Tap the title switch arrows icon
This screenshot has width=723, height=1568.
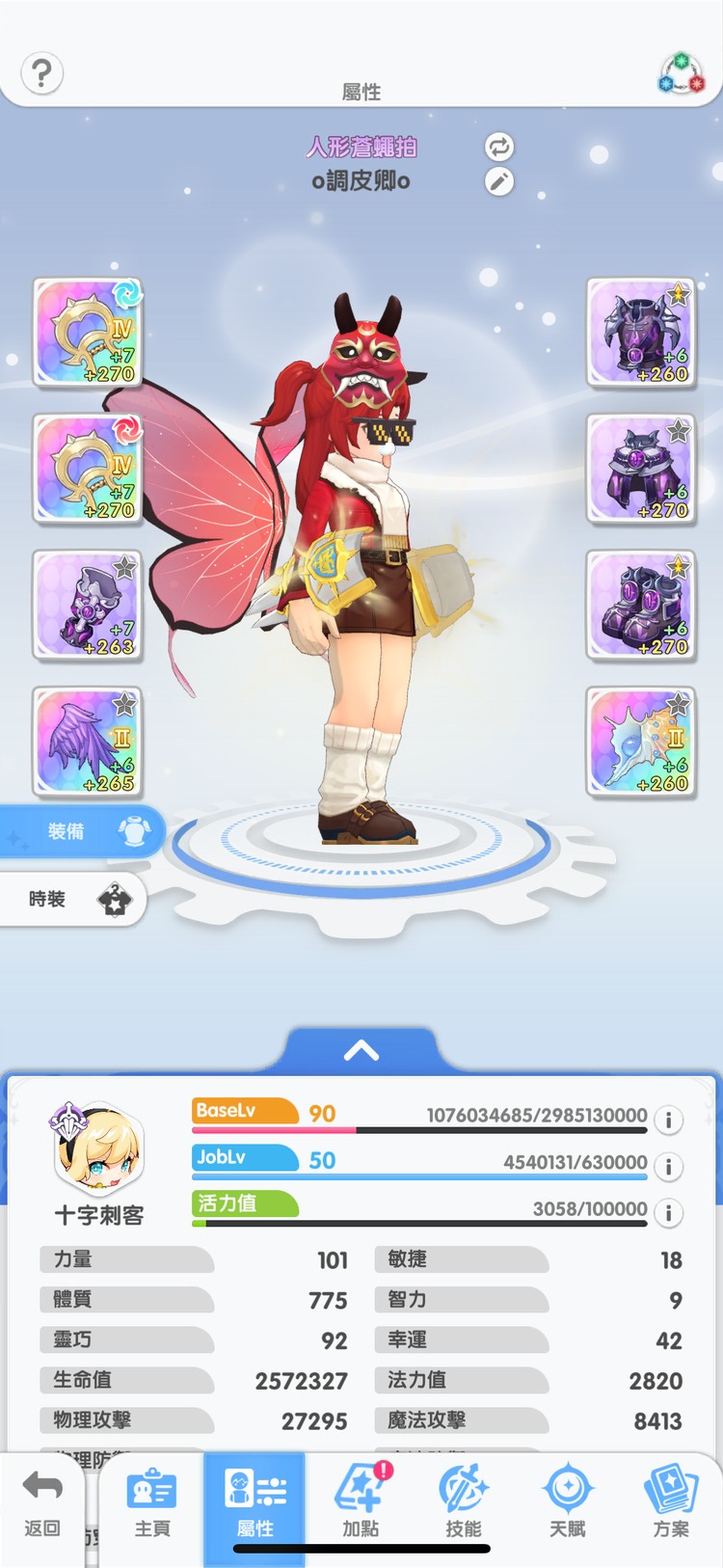(x=498, y=147)
